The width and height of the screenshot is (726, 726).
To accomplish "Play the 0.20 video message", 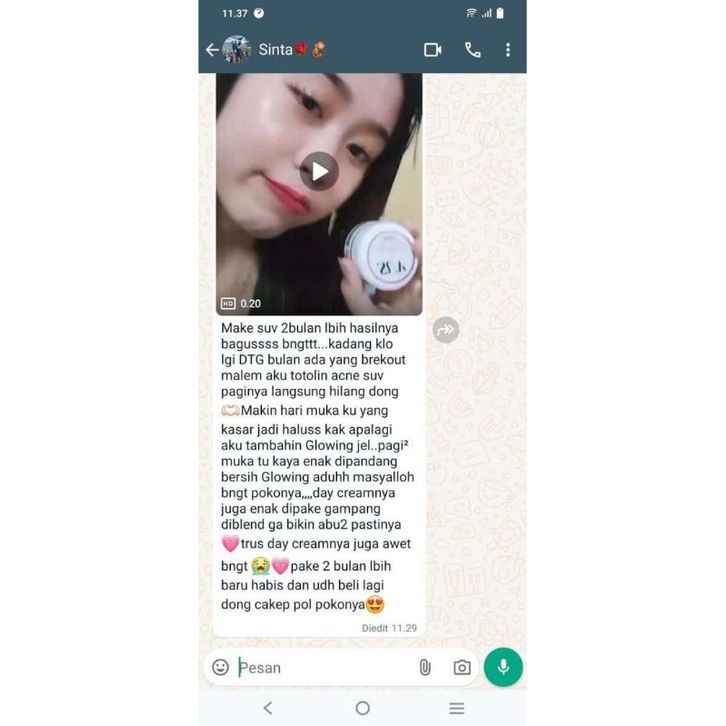I will [x=319, y=171].
